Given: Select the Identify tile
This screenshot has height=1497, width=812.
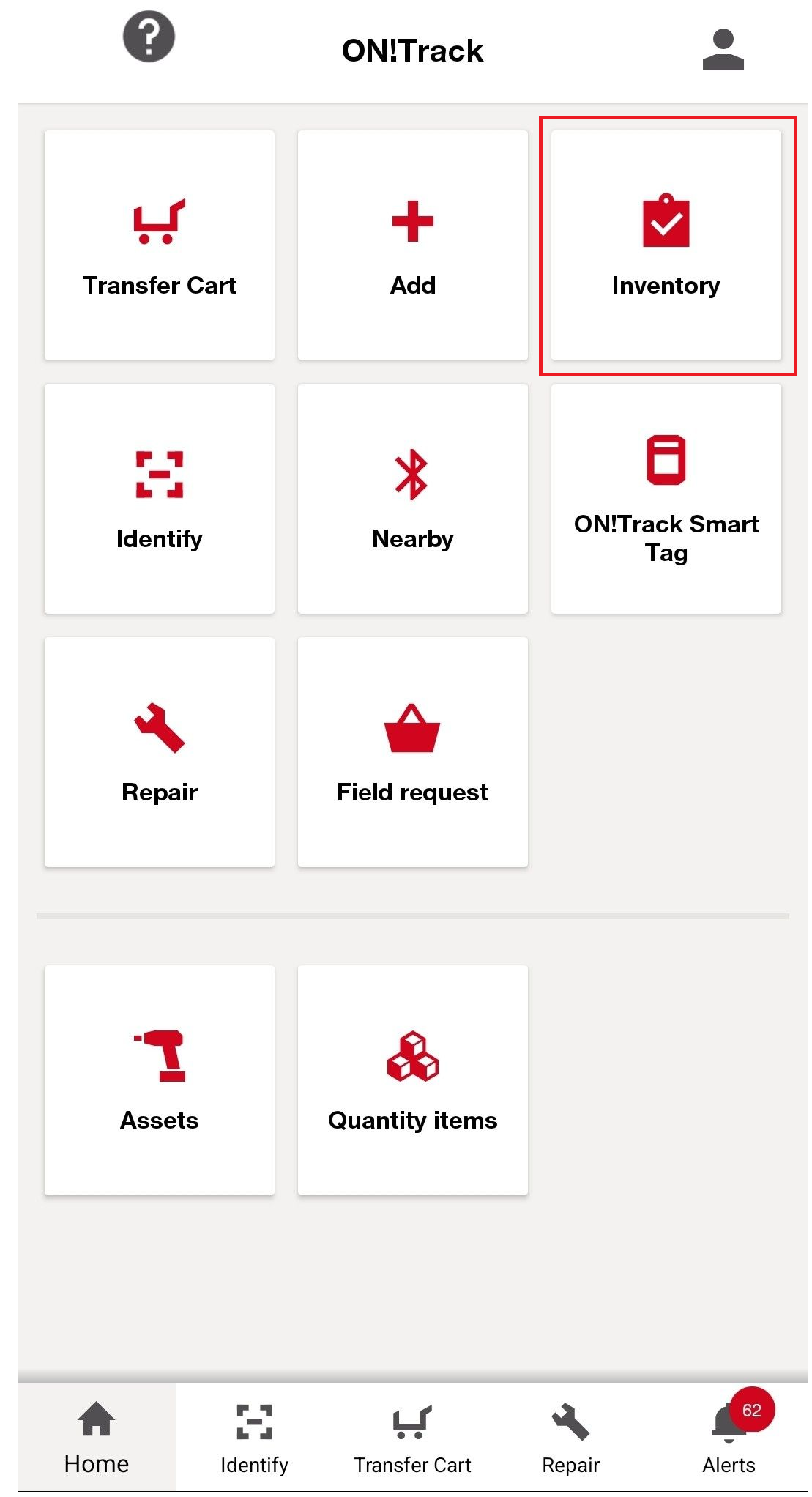Looking at the screenshot, I should [160, 499].
